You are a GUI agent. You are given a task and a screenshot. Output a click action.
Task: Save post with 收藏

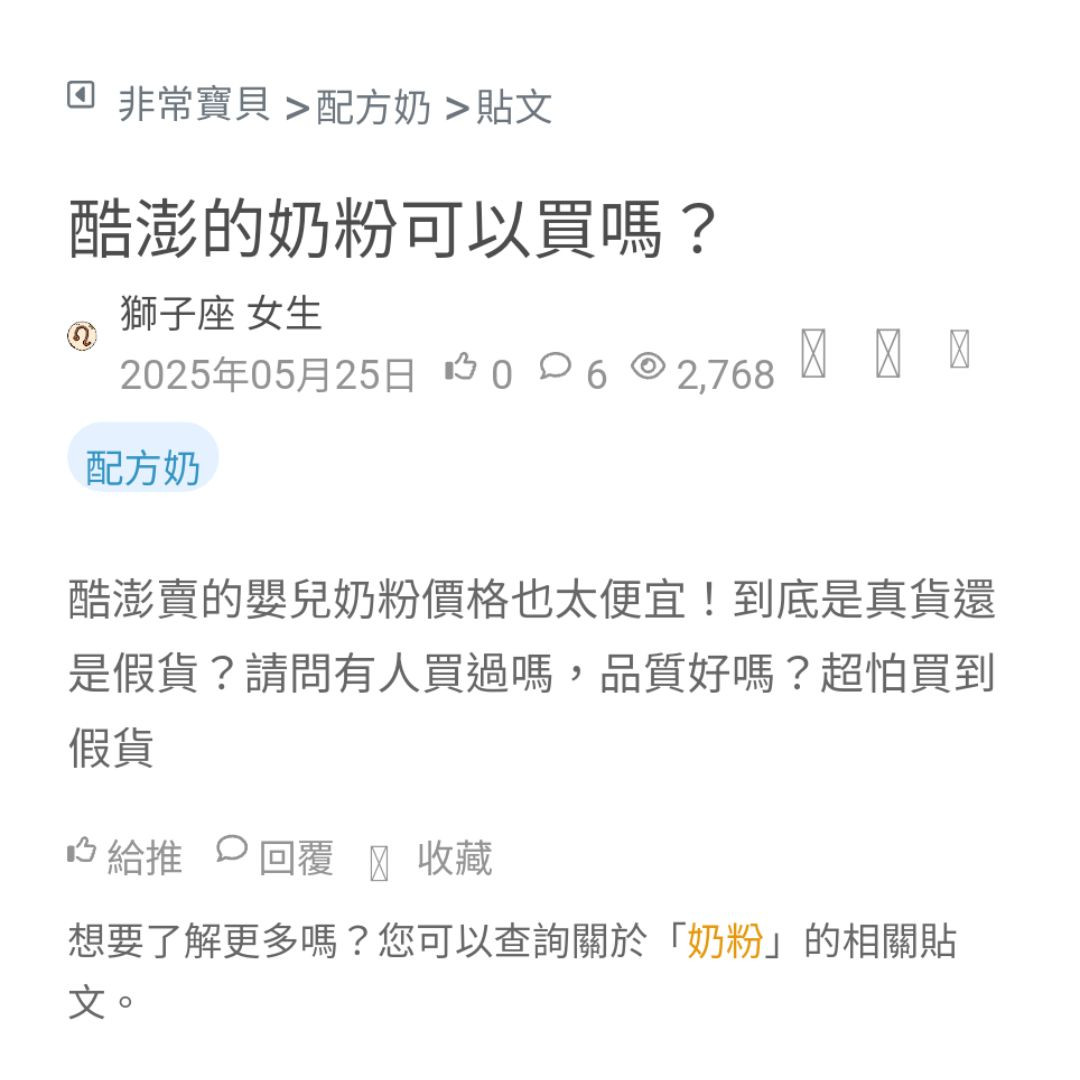(x=453, y=858)
